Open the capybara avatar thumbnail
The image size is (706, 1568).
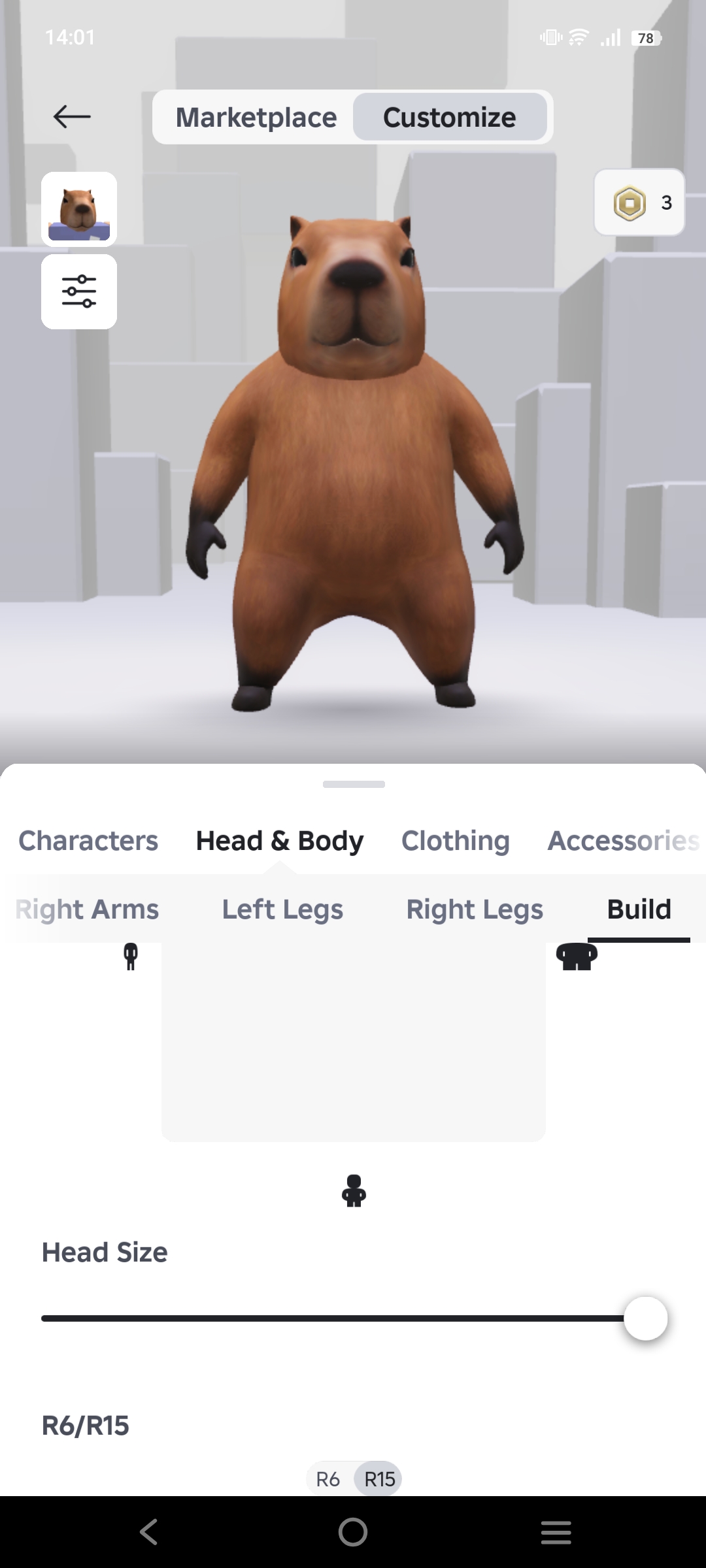click(x=79, y=209)
